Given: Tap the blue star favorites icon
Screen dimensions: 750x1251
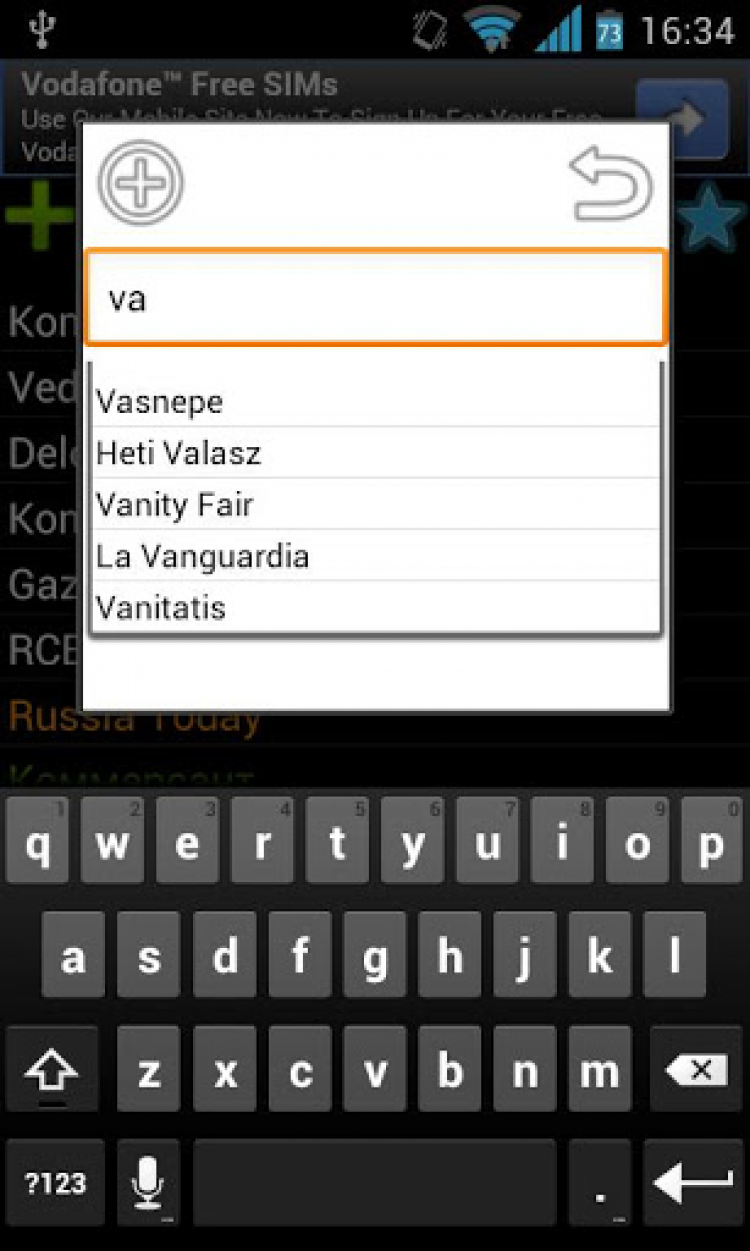Looking at the screenshot, I should tap(711, 218).
